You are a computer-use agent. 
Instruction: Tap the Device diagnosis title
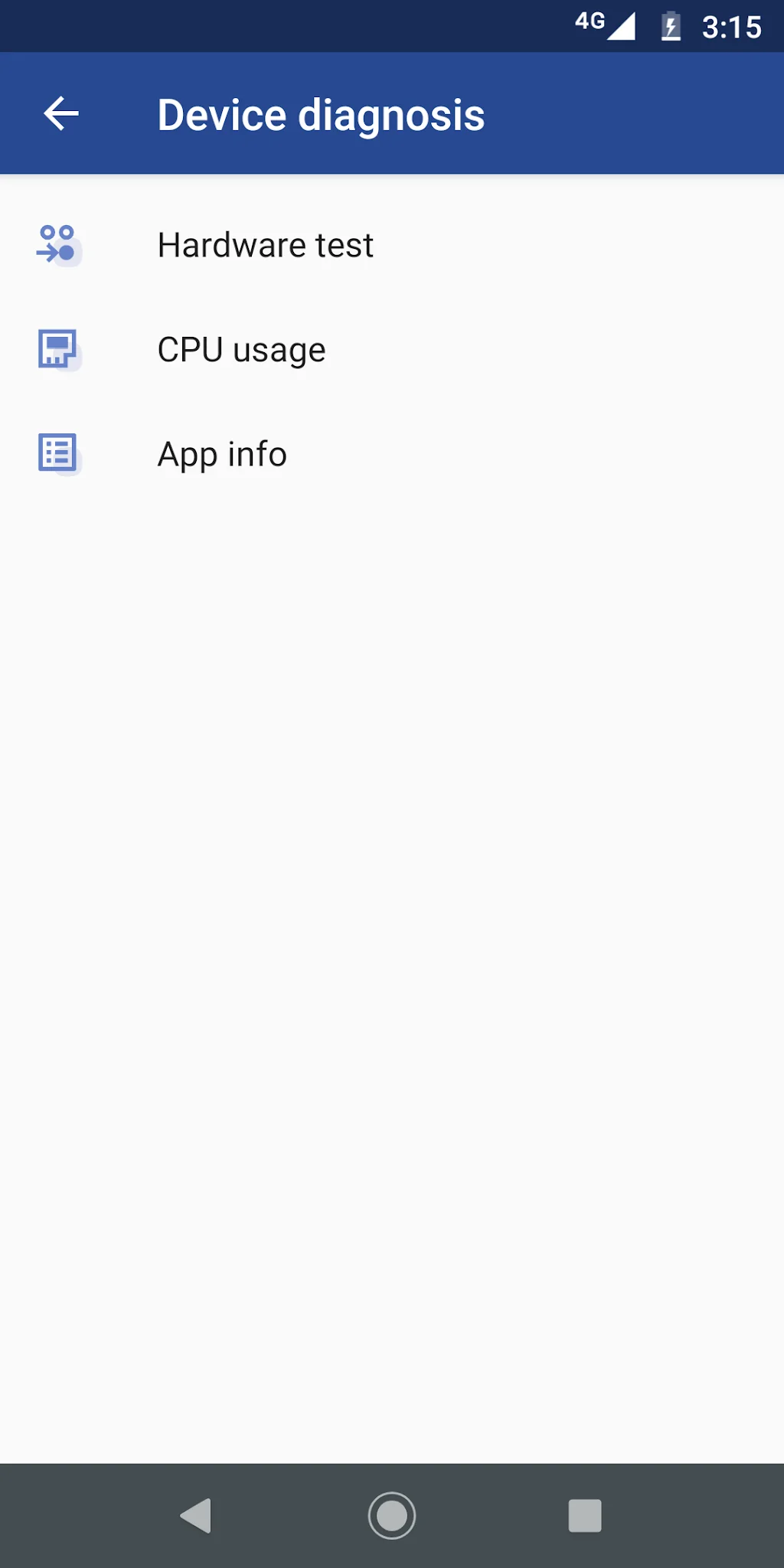320,113
